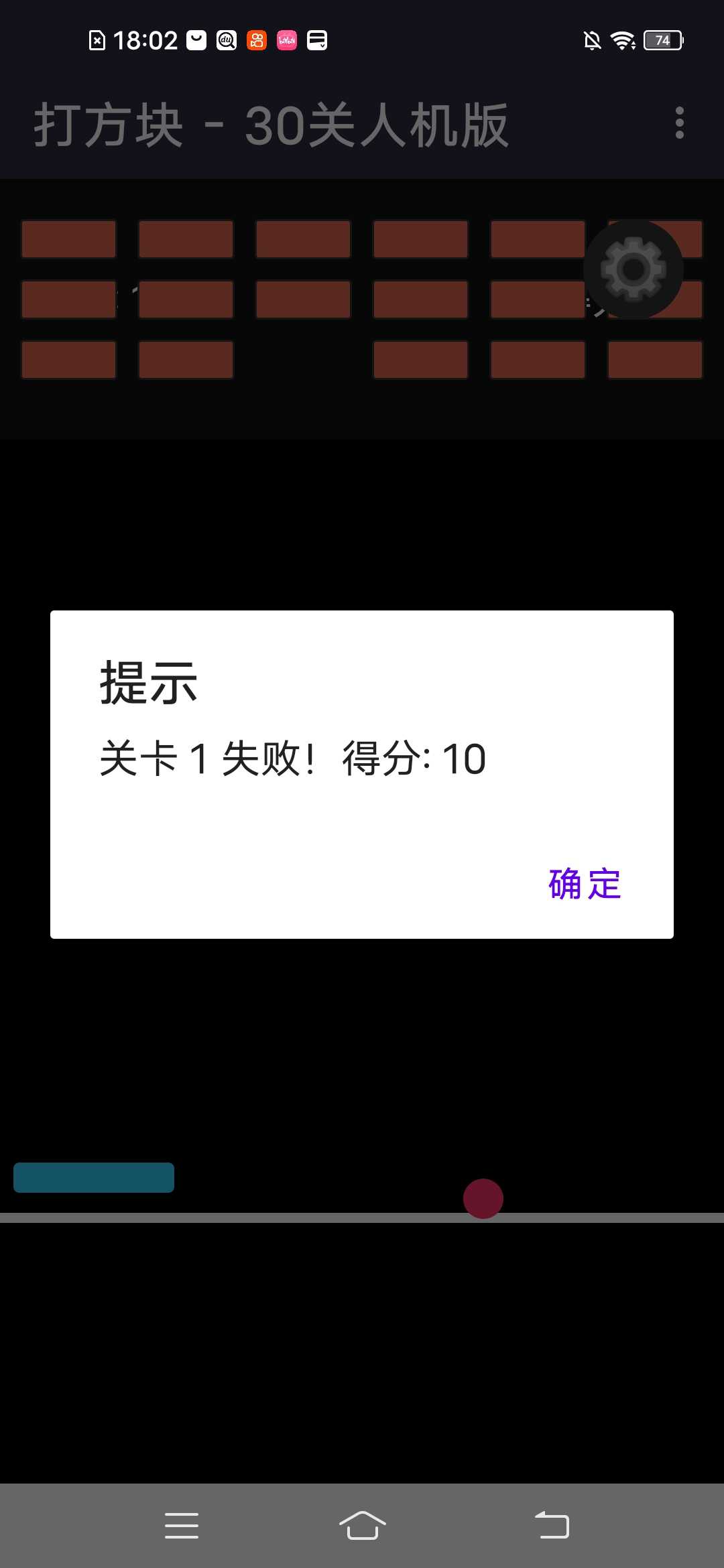
Task: Open the three-dot overflow menu
Action: [679, 123]
